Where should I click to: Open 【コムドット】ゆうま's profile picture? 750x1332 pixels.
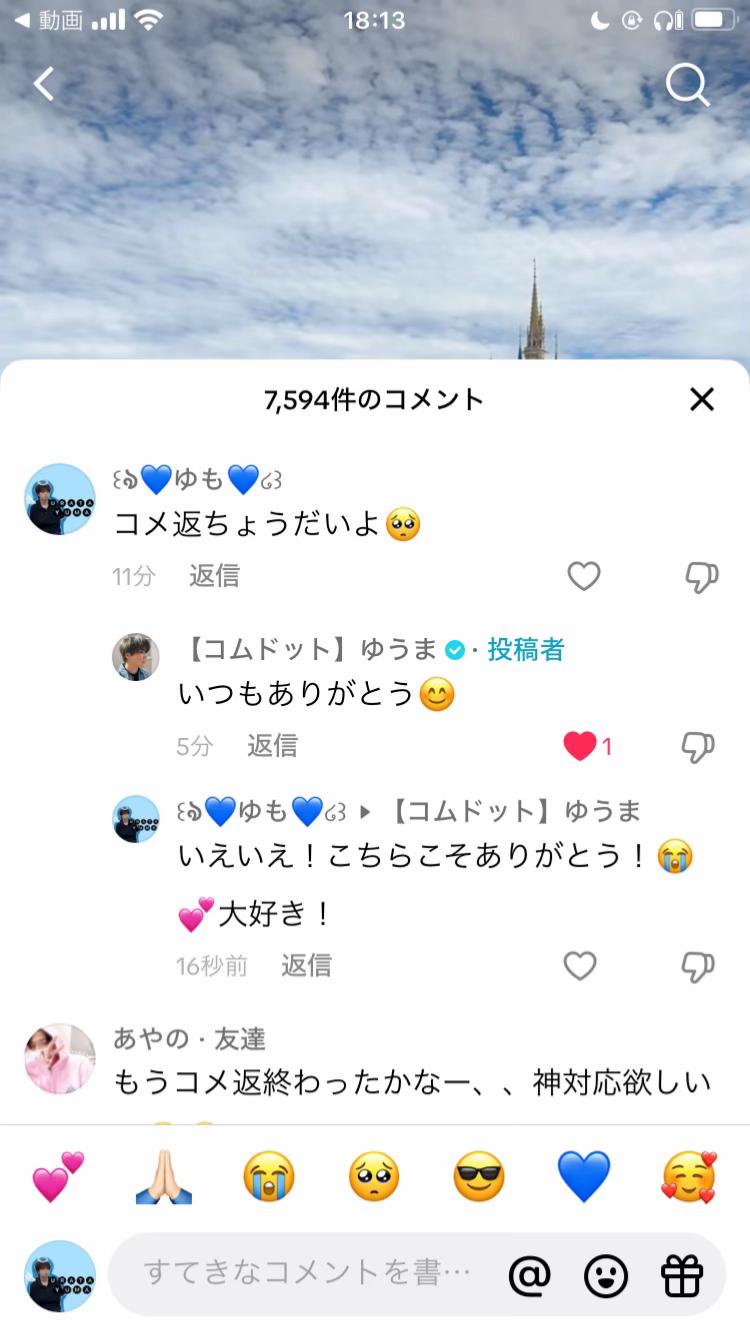(135, 657)
